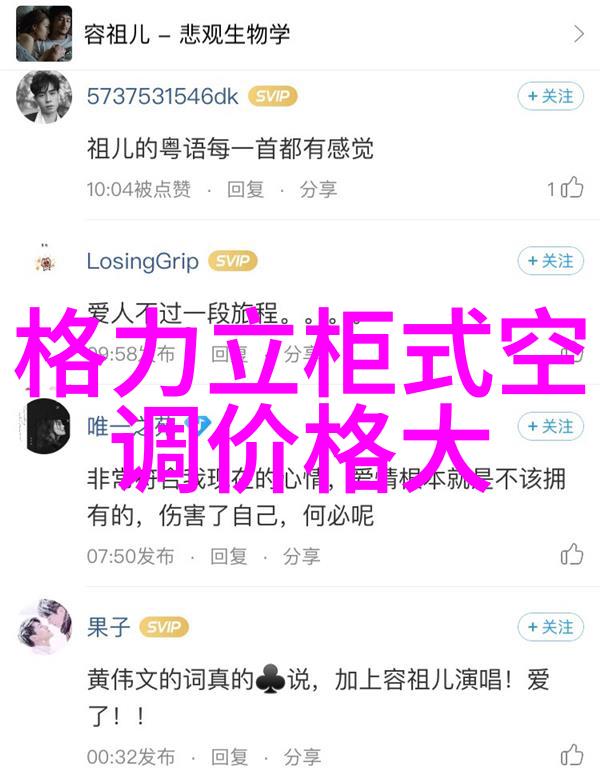This screenshot has width=600, height=778.
Task: Share the comment posted at 10:04
Action: tap(318, 189)
